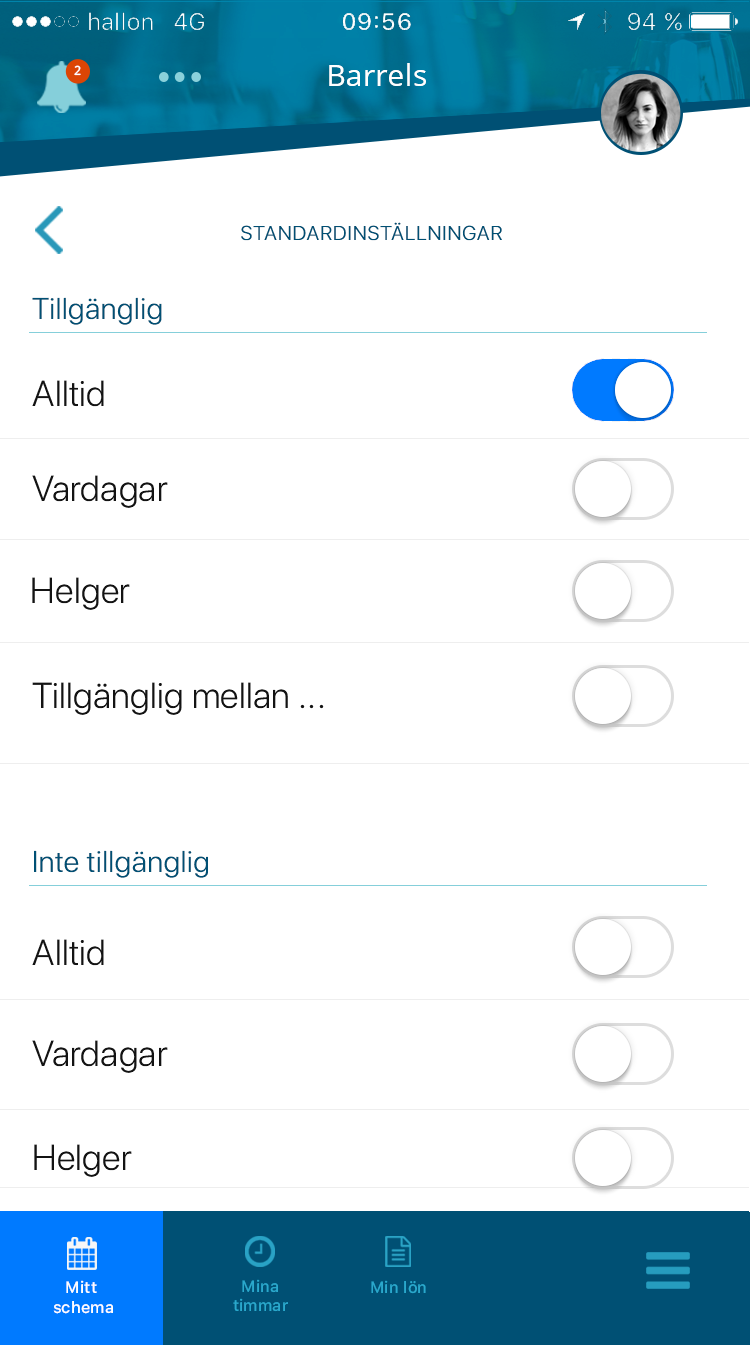Enable Vardagar under Inte tillgänglig
Image resolution: width=750 pixels, height=1345 pixels.
pos(623,1054)
